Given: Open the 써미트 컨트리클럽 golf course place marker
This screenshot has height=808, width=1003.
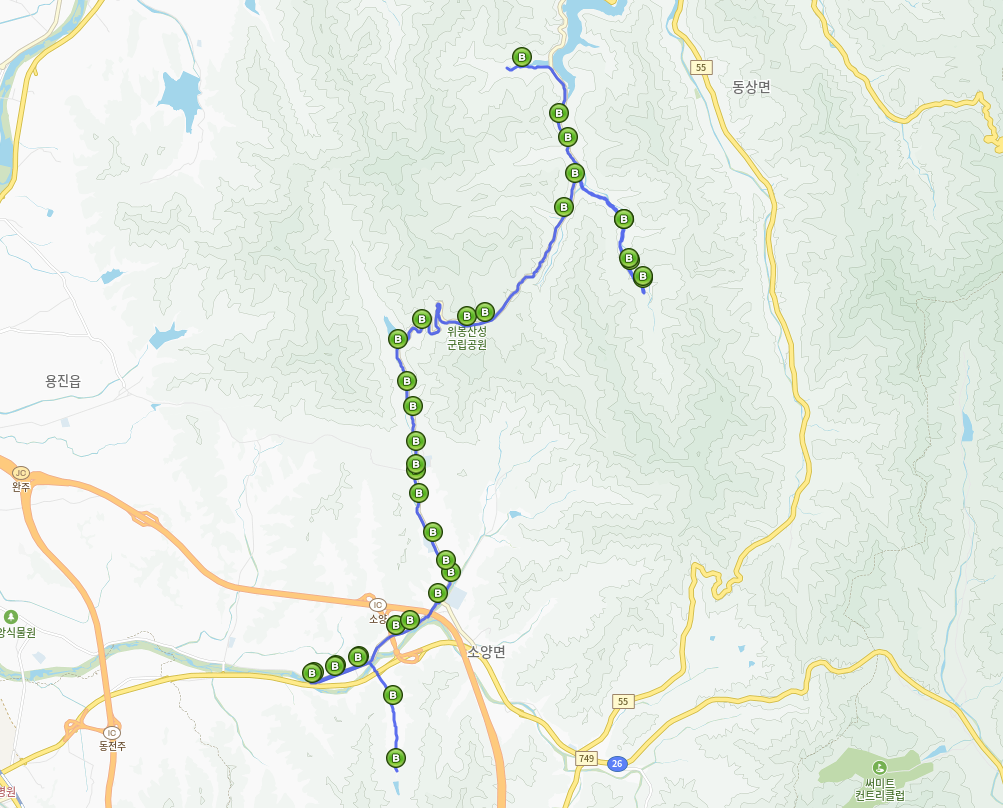Looking at the screenshot, I should point(879,767).
